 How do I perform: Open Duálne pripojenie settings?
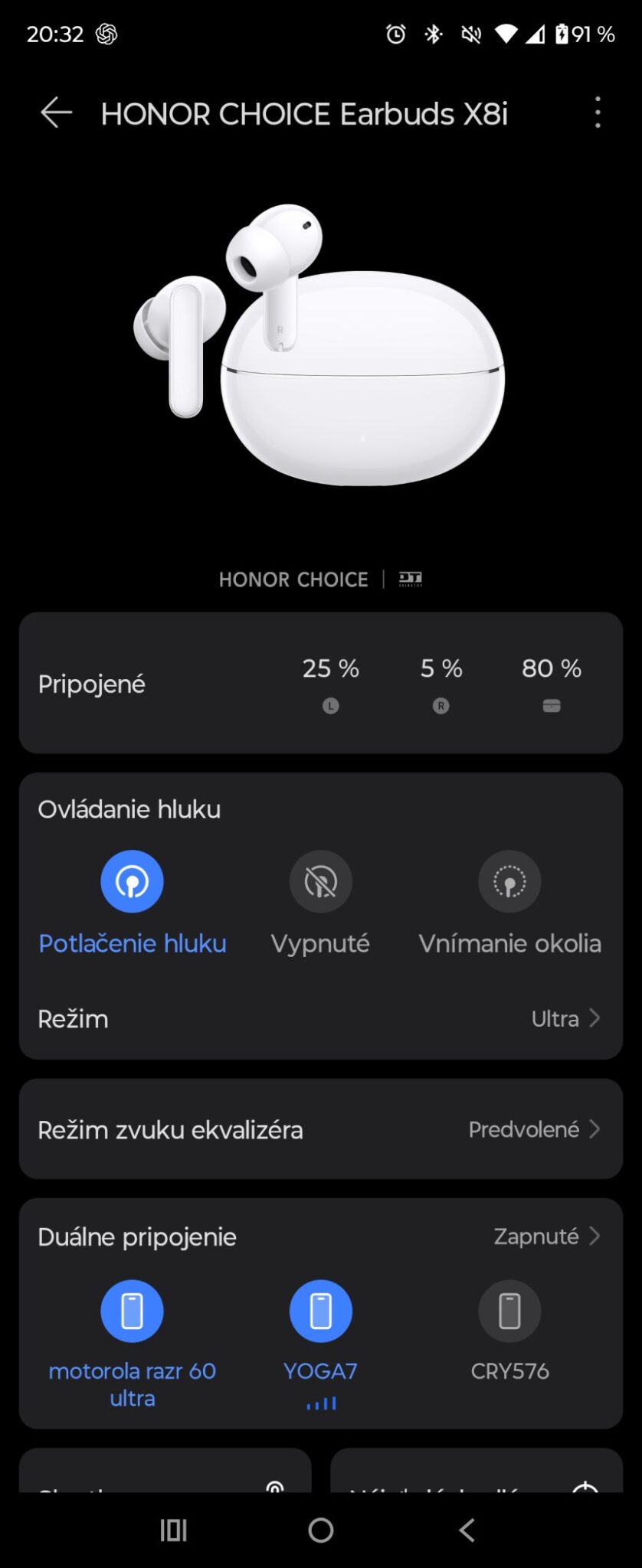545,1236
